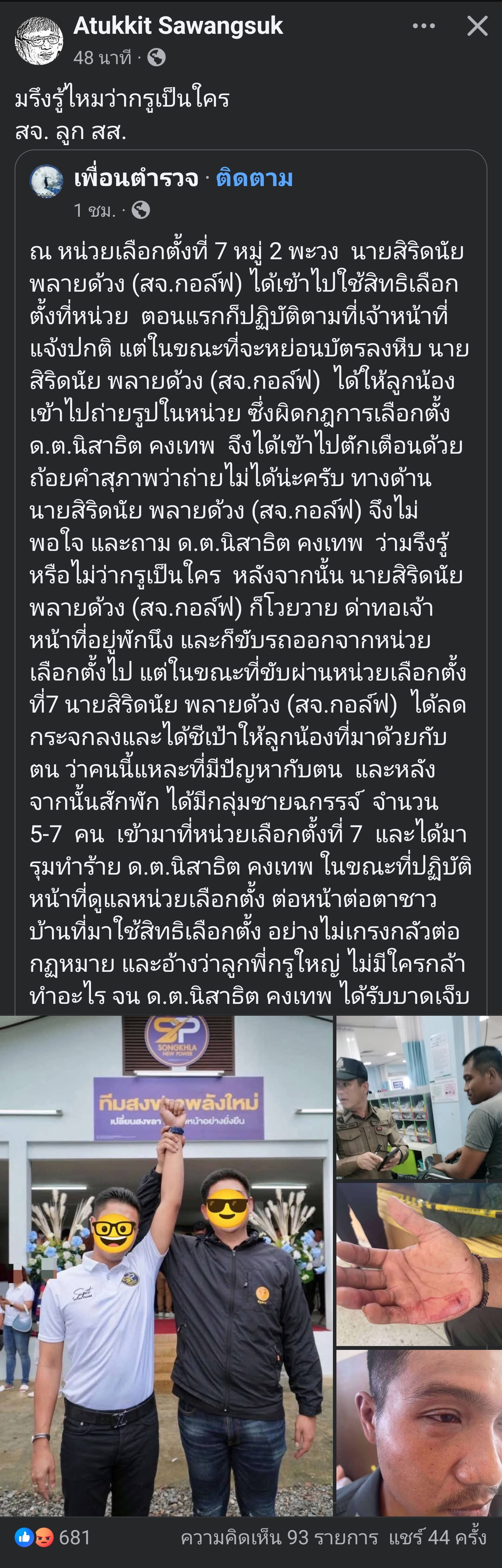This screenshot has width=502, height=1568.
Task: Open Atukkit Sawangsuk's profile name
Action: pos(178,25)
